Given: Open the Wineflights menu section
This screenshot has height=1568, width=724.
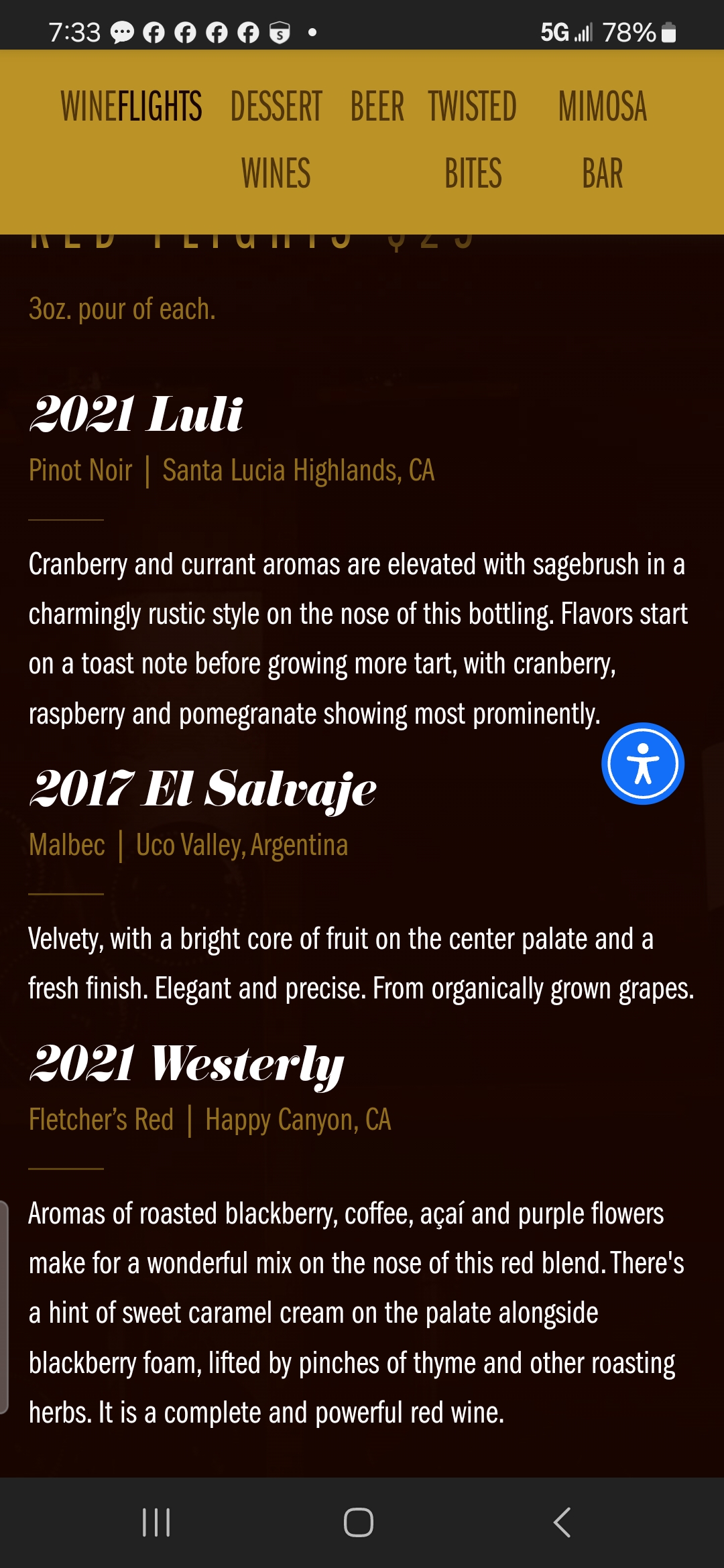Looking at the screenshot, I should tap(131, 107).
